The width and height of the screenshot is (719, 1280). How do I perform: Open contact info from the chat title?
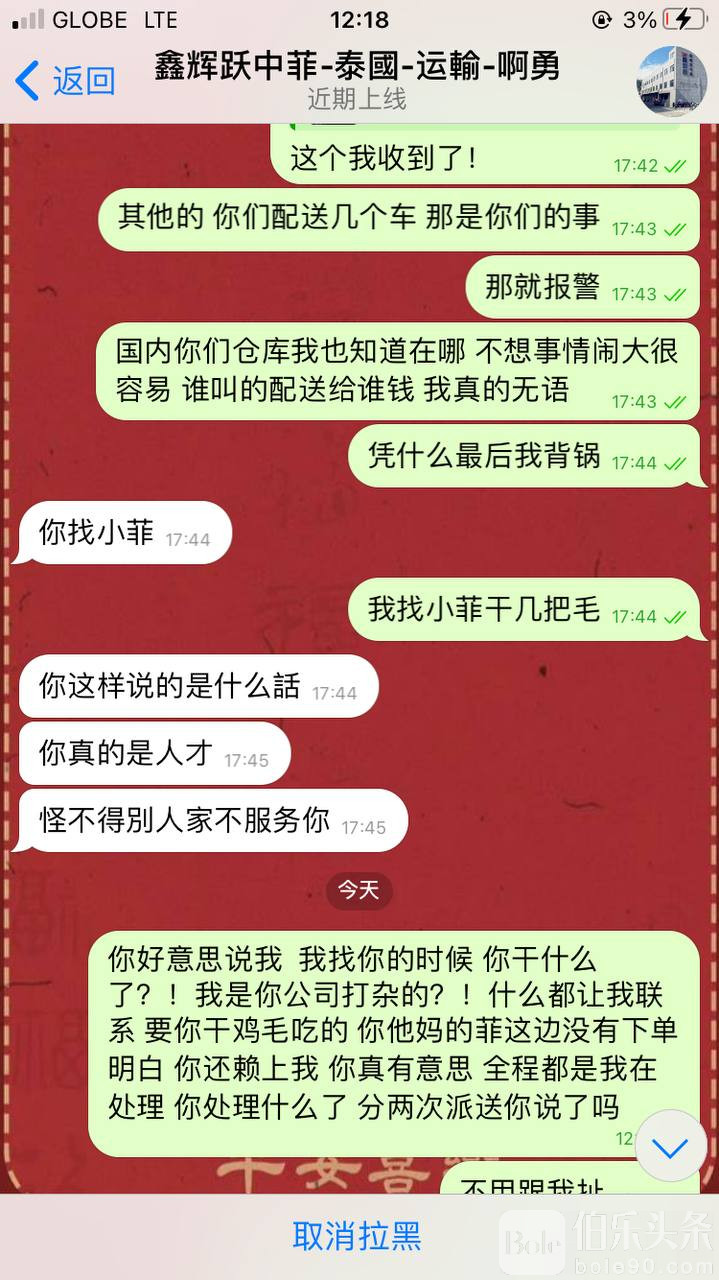tap(356, 68)
